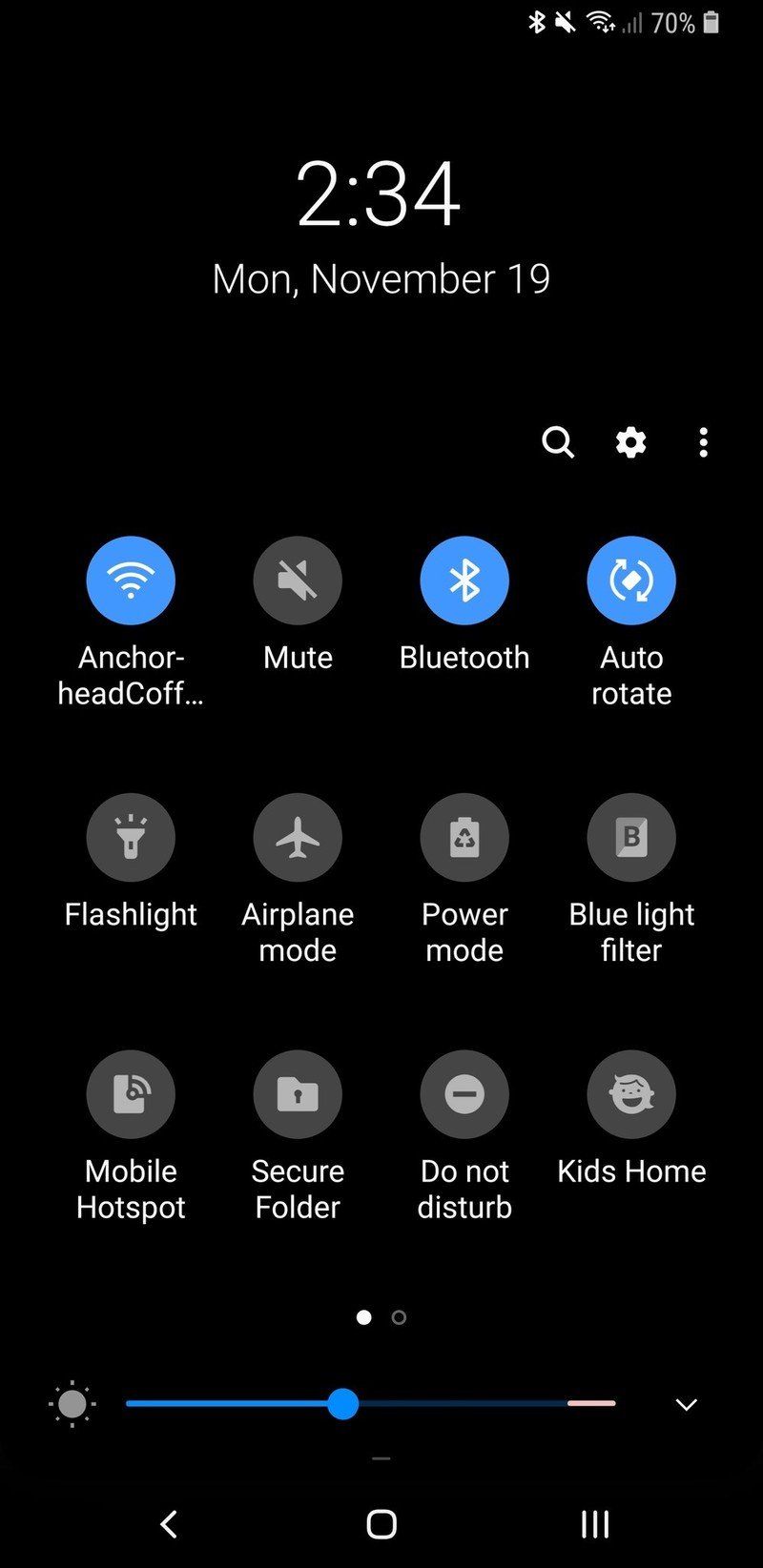Adjust the screen brightness slider
The height and width of the screenshot is (1568, 763).
click(343, 1404)
